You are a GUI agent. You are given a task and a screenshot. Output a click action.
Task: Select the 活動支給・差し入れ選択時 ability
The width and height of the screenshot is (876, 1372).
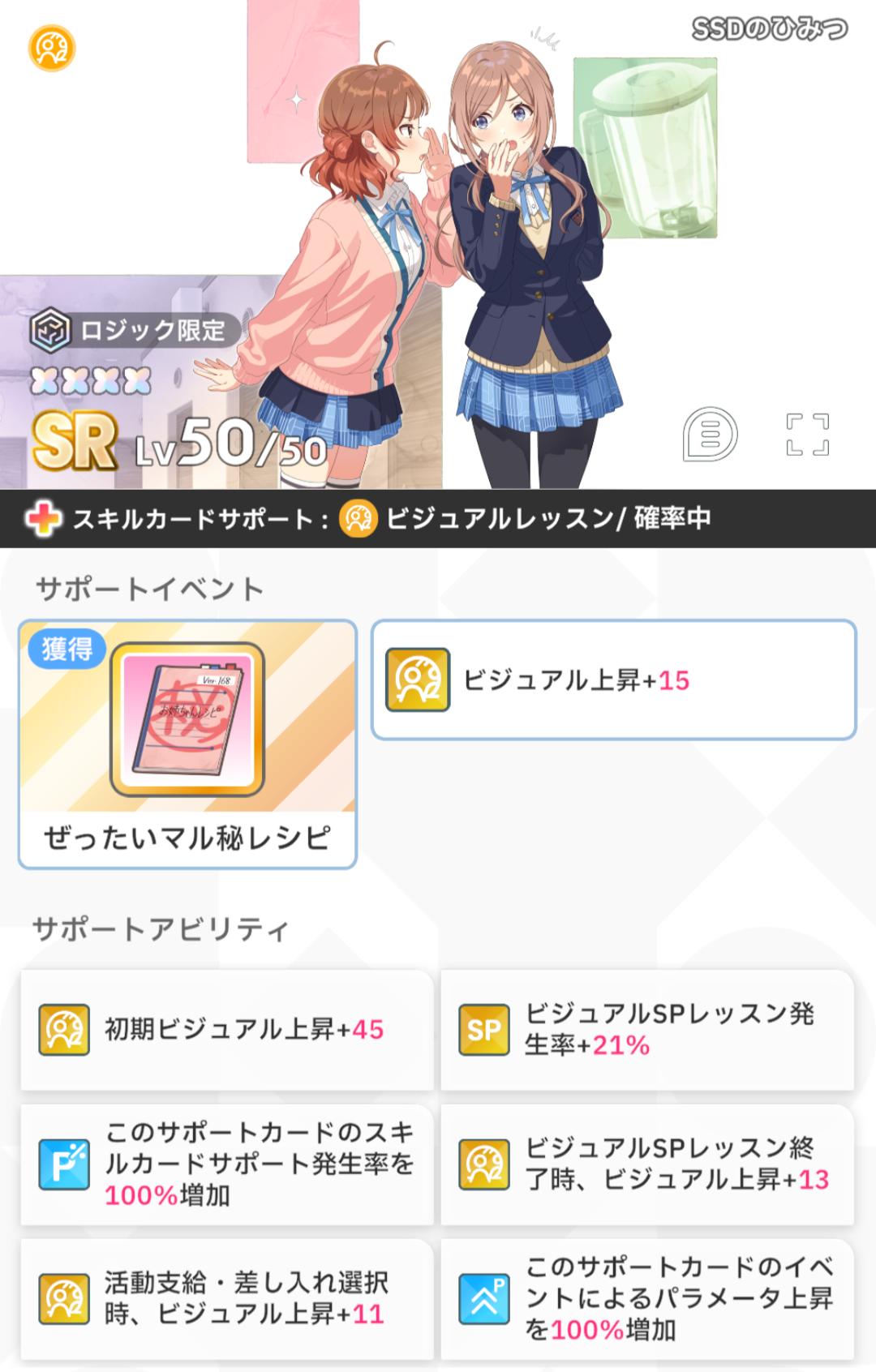pyautogui.click(x=227, y=1298)
